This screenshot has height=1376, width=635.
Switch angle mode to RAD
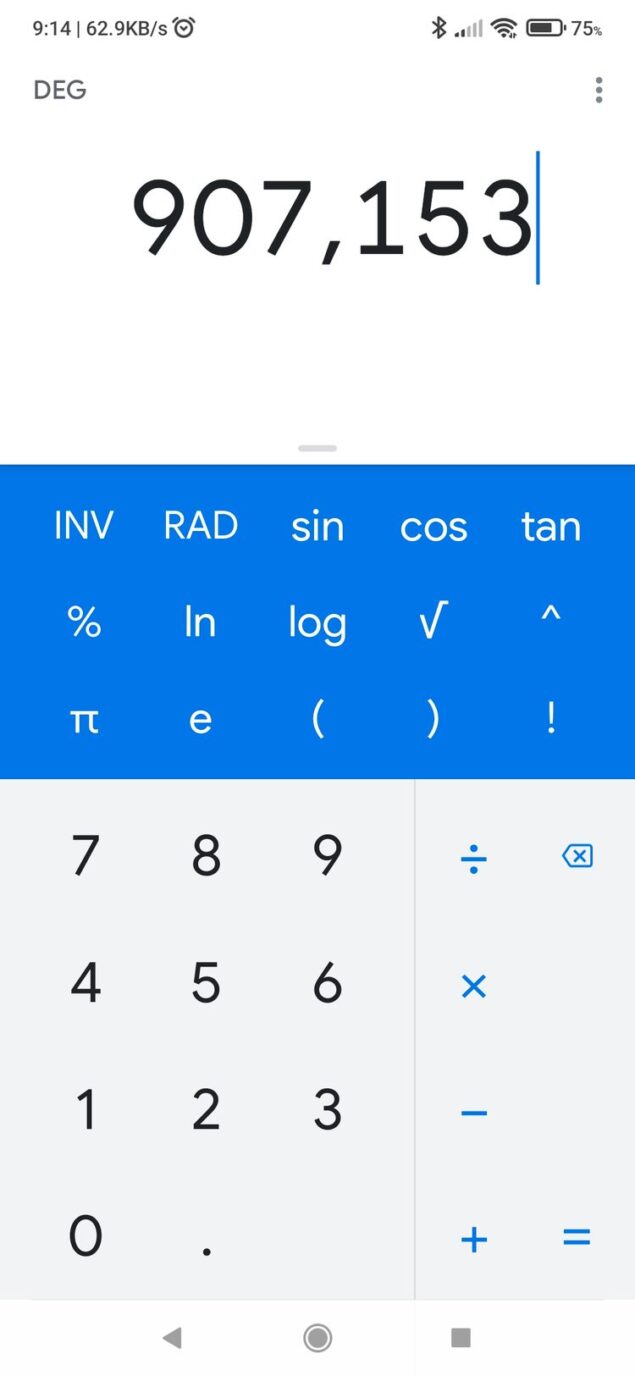tap(200, 526)
